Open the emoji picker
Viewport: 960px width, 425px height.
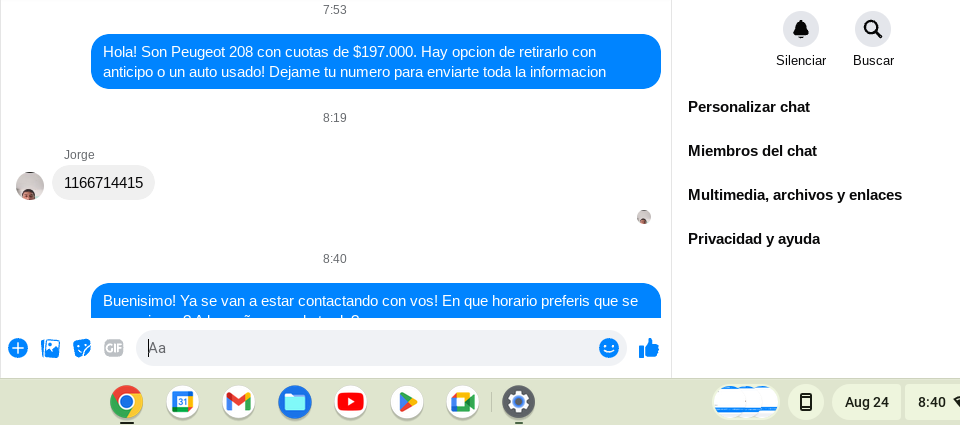point(609,348)
